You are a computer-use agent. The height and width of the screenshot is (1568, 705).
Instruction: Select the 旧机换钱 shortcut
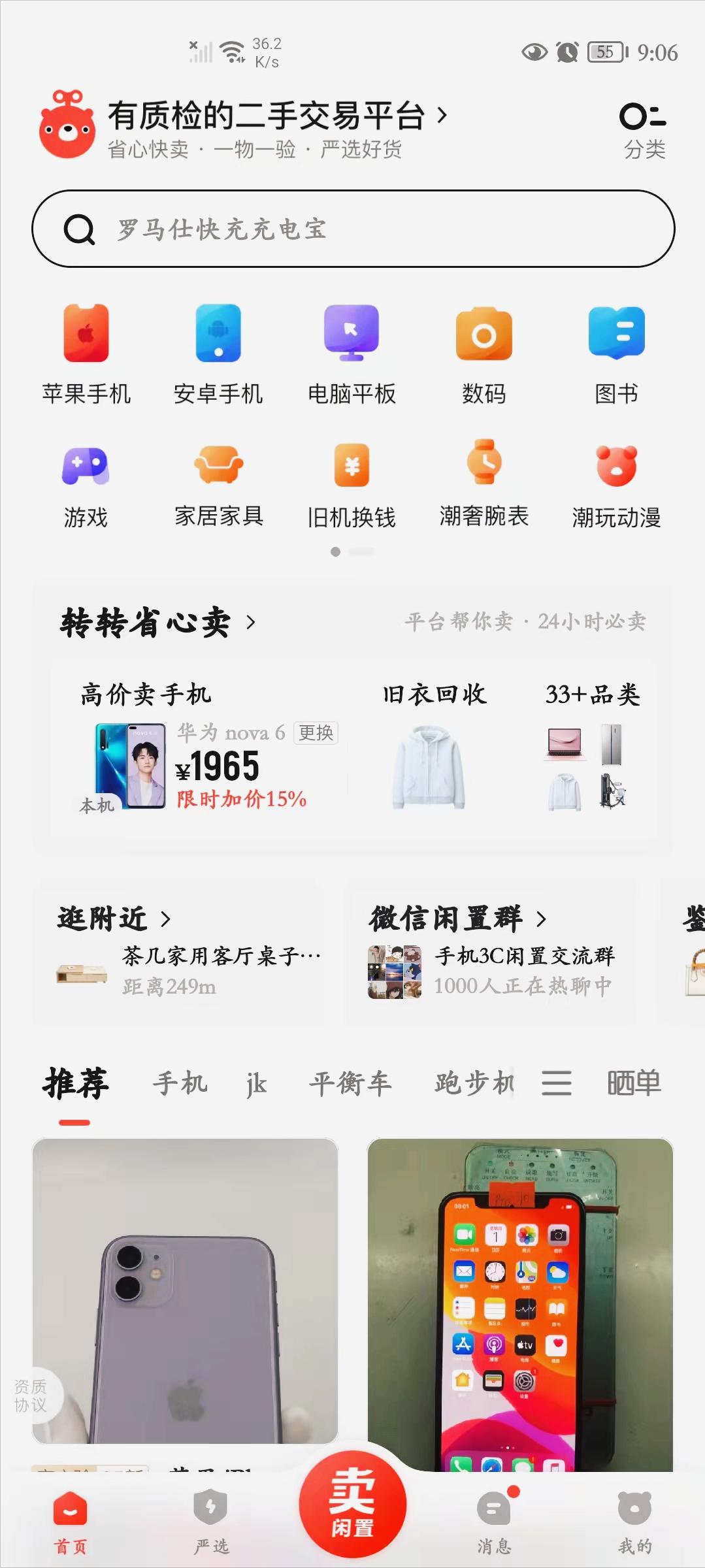pyautogui.click(x=352, y=484)
